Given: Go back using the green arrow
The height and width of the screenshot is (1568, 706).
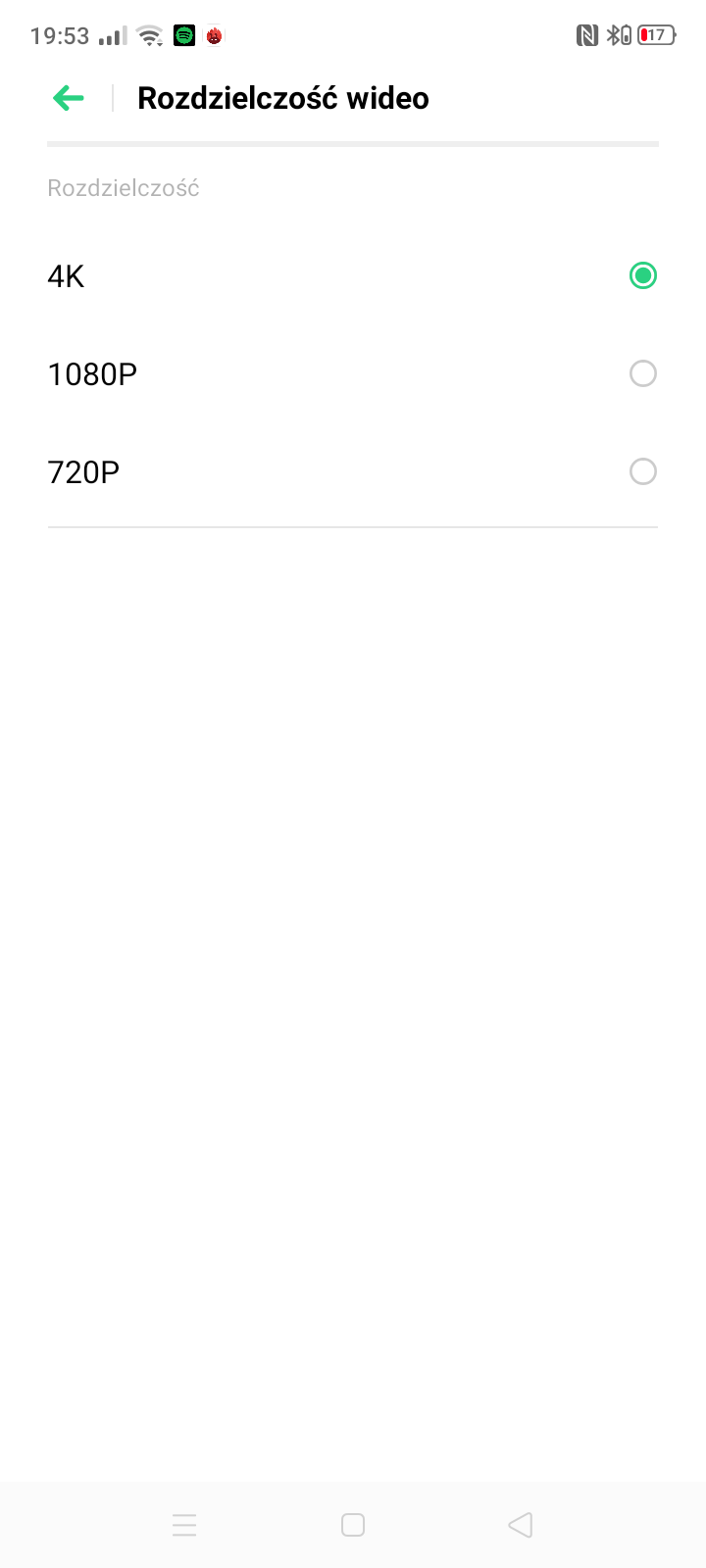Looking at the screenshot, I should (x=69, y=98).
